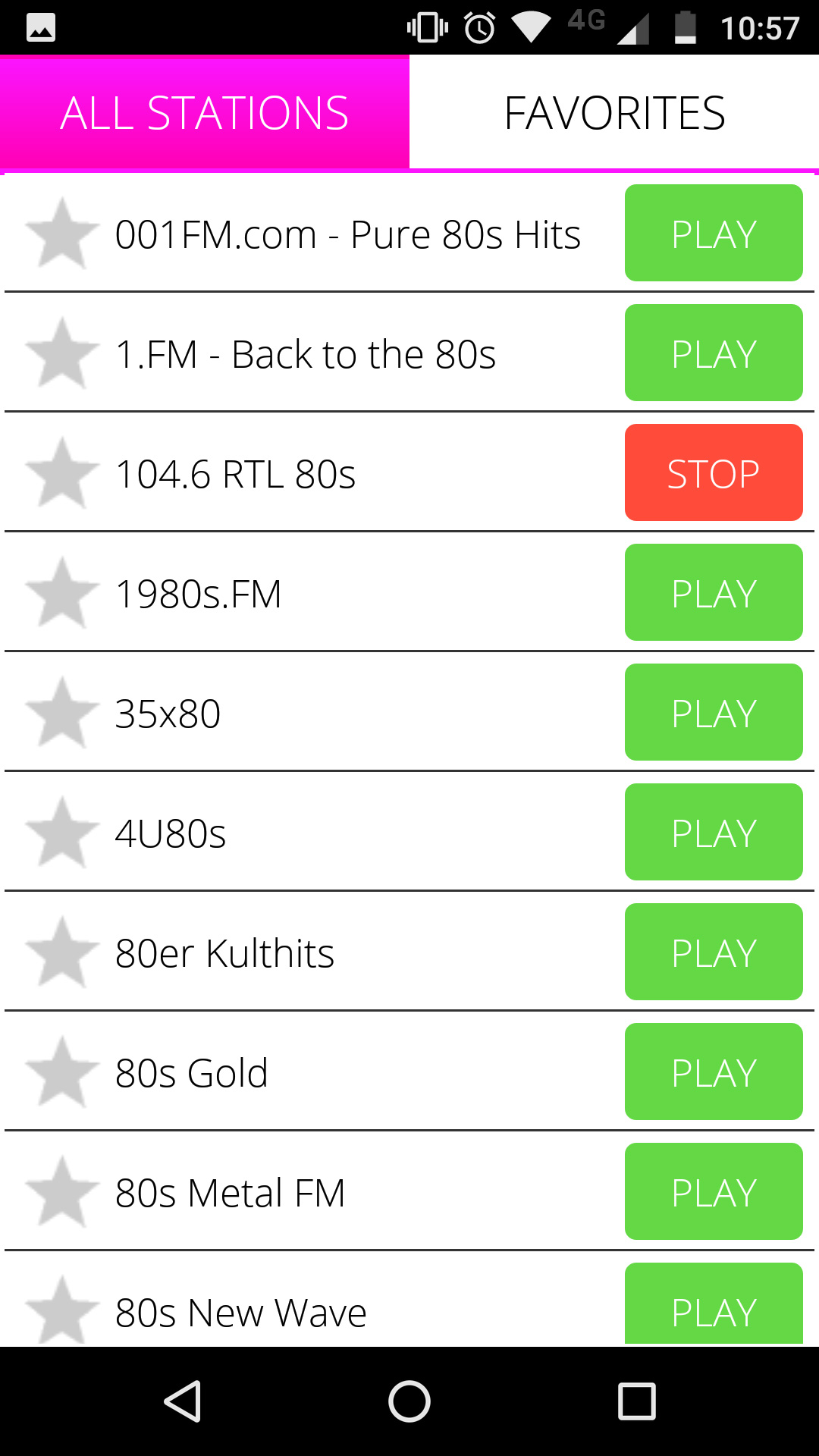Screen dimensions: 819x1456
Task: Play the 35x80 station
Action: click(713, 712)
